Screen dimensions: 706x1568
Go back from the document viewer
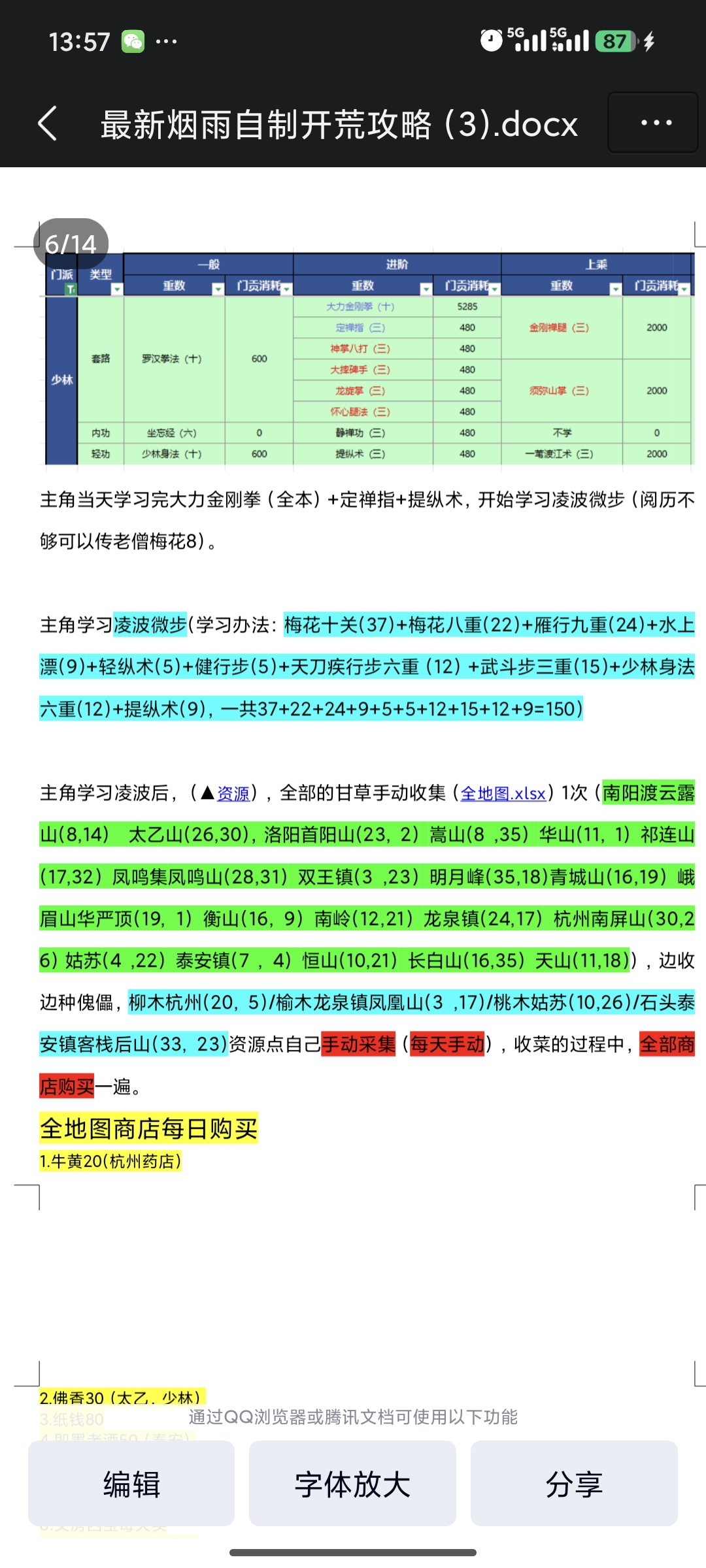click(48, 123)
